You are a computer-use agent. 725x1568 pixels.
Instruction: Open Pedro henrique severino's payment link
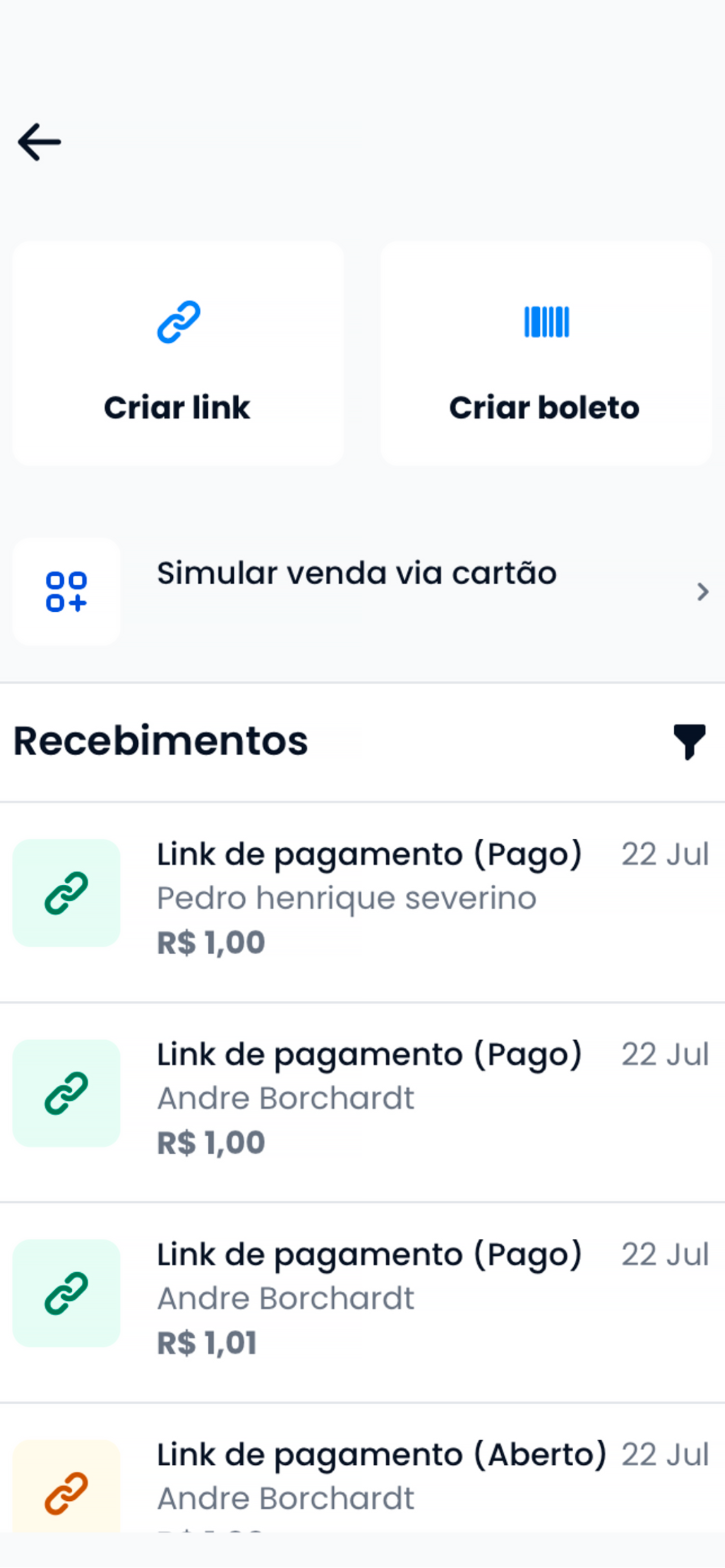click(x=362, y=901)
